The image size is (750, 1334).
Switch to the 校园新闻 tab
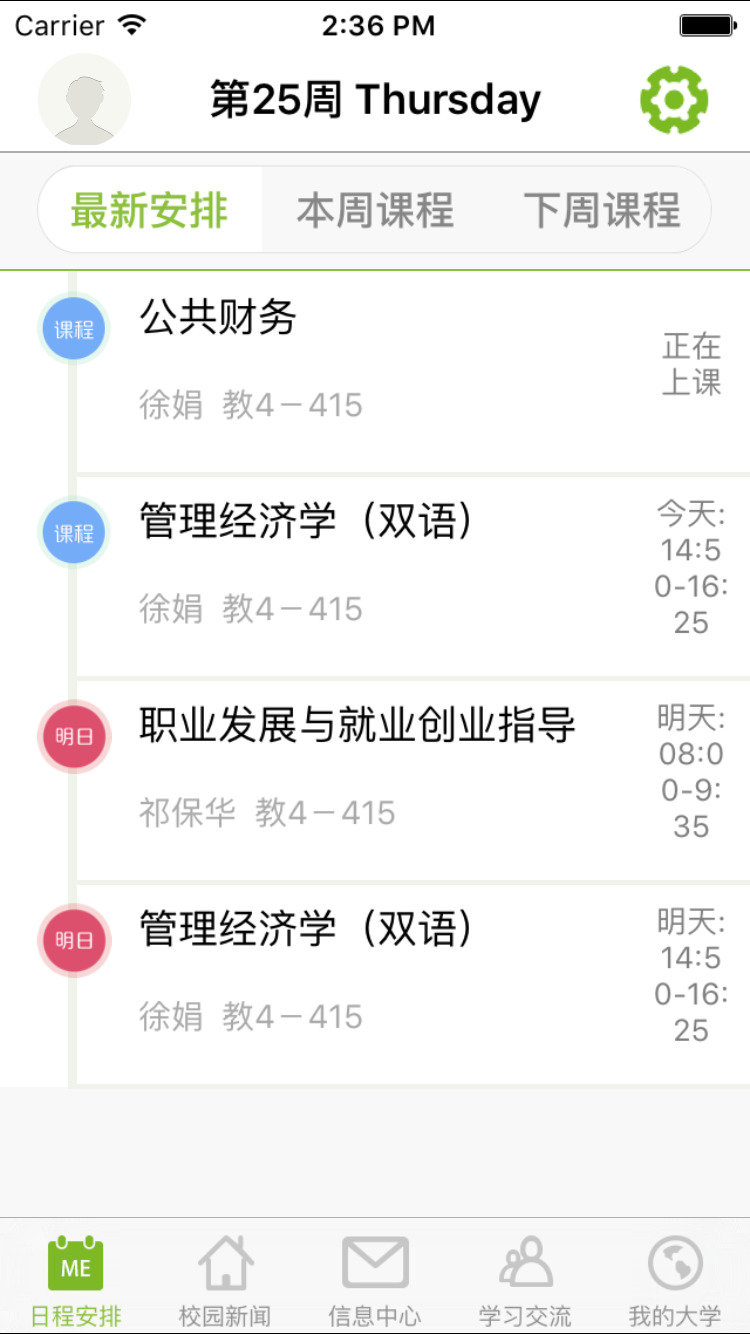click(x=225, y=1278)
